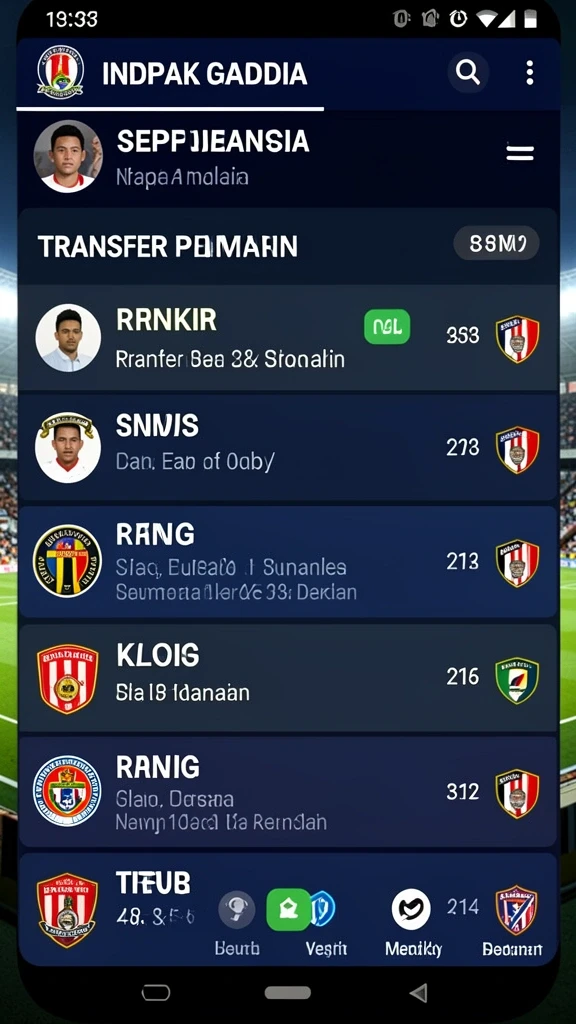Tap the green NSL badge on RRNKIR
Viewport: 576px width, 1024px height.
[x=387, y=327]
